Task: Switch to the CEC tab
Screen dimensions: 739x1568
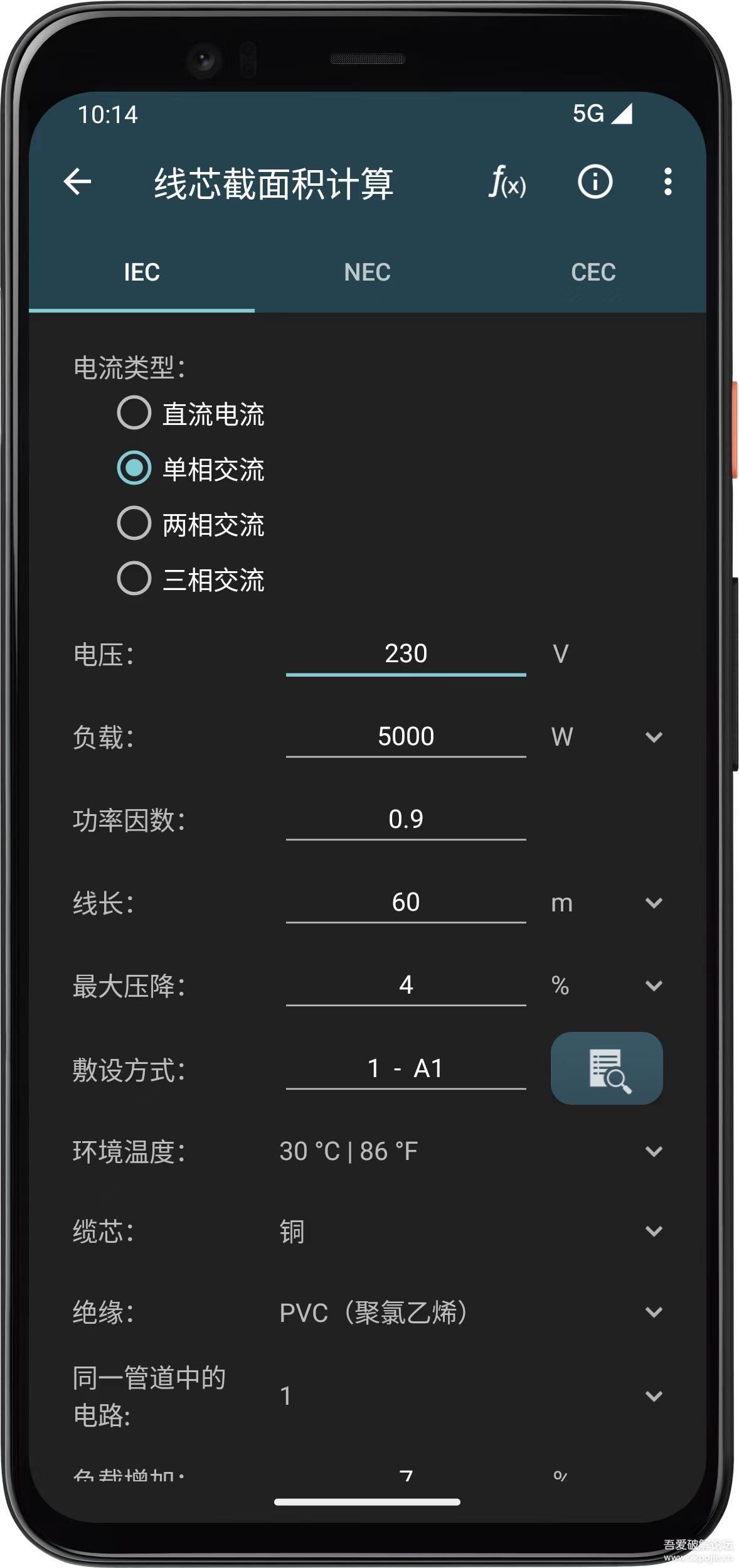Action: (593, 272)
